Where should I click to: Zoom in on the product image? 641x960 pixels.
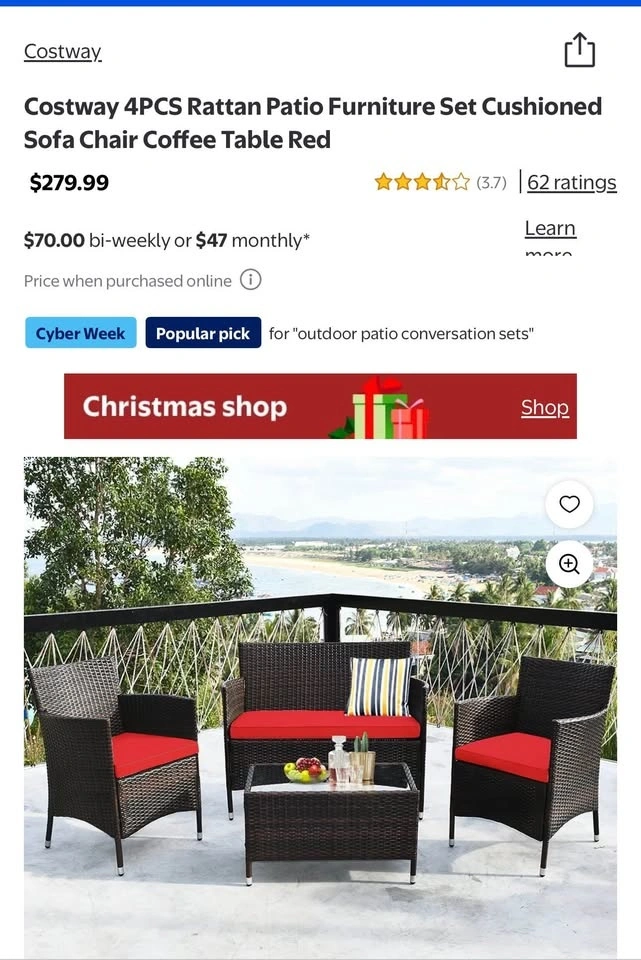[569, 564]
